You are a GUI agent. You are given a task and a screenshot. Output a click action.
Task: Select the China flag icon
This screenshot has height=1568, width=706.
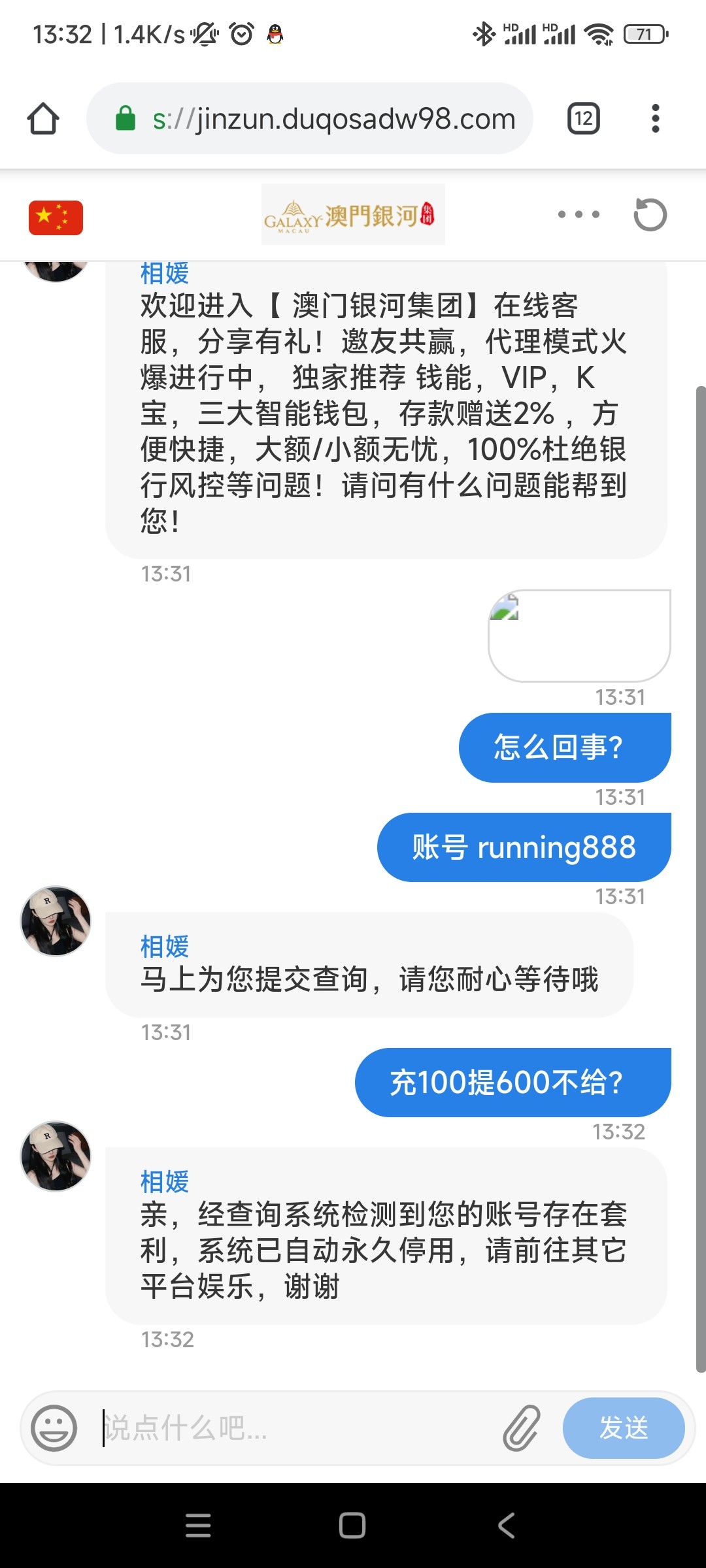click(56, 217)
